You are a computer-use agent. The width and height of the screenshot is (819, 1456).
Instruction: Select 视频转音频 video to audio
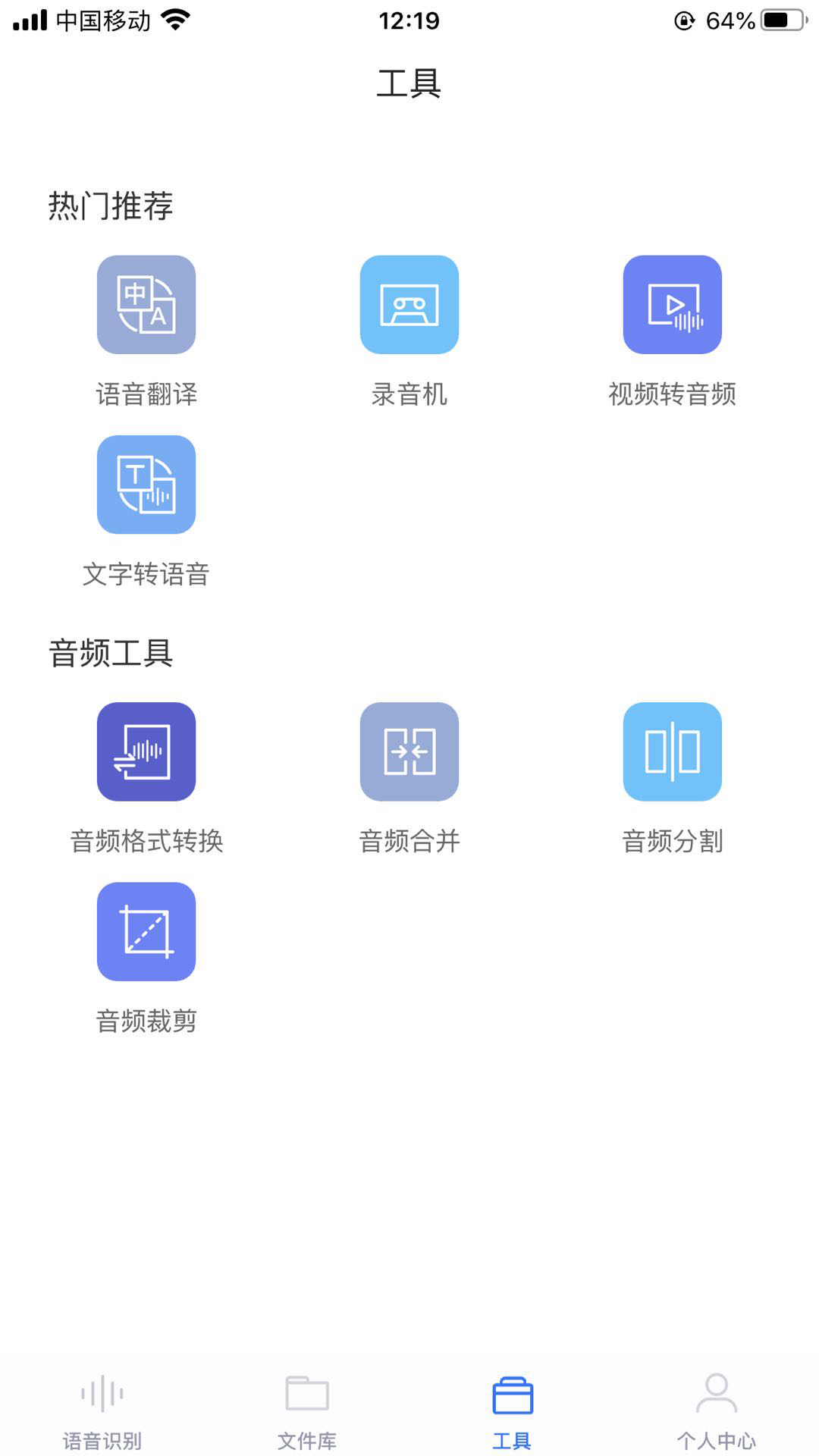click(x=672, y=305)
